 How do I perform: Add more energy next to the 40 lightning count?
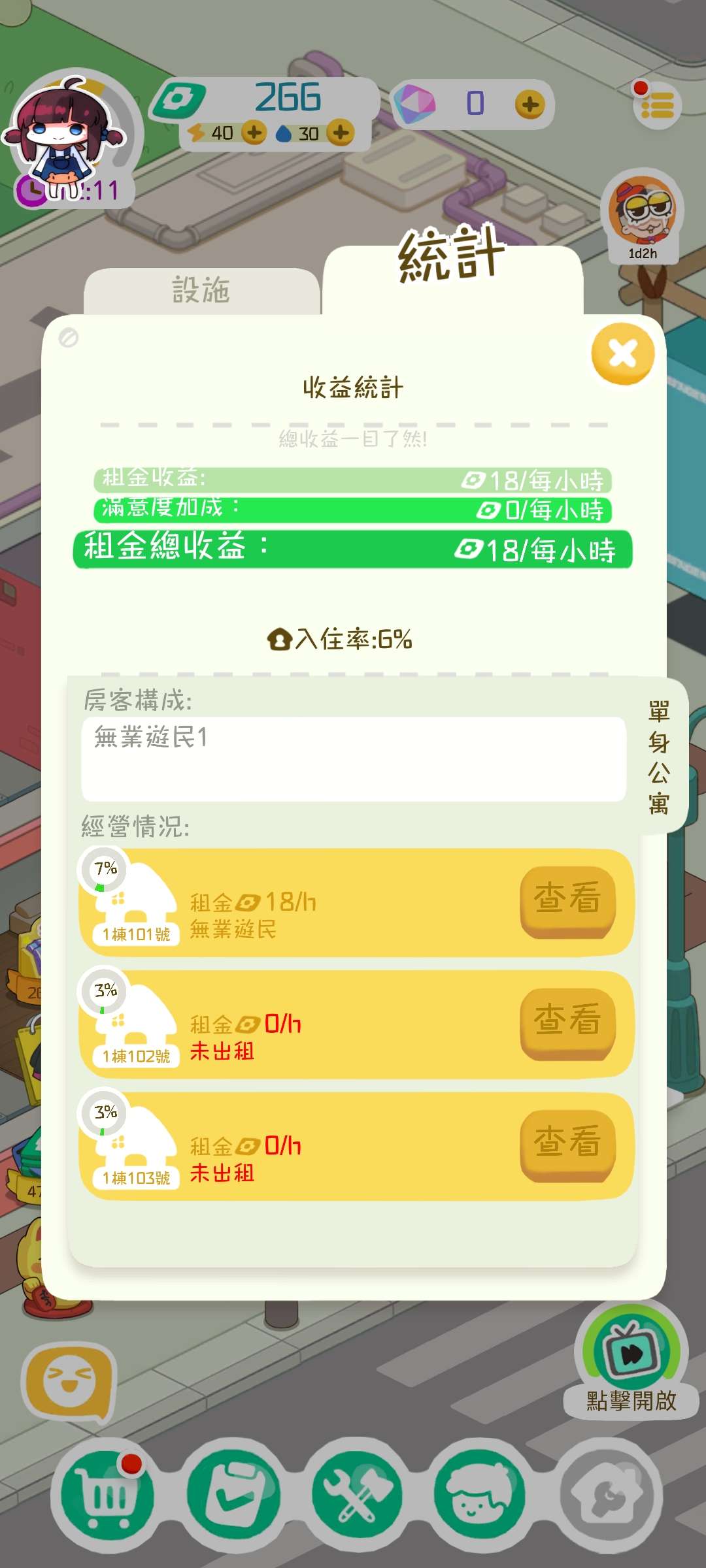[x=254, y=133]
